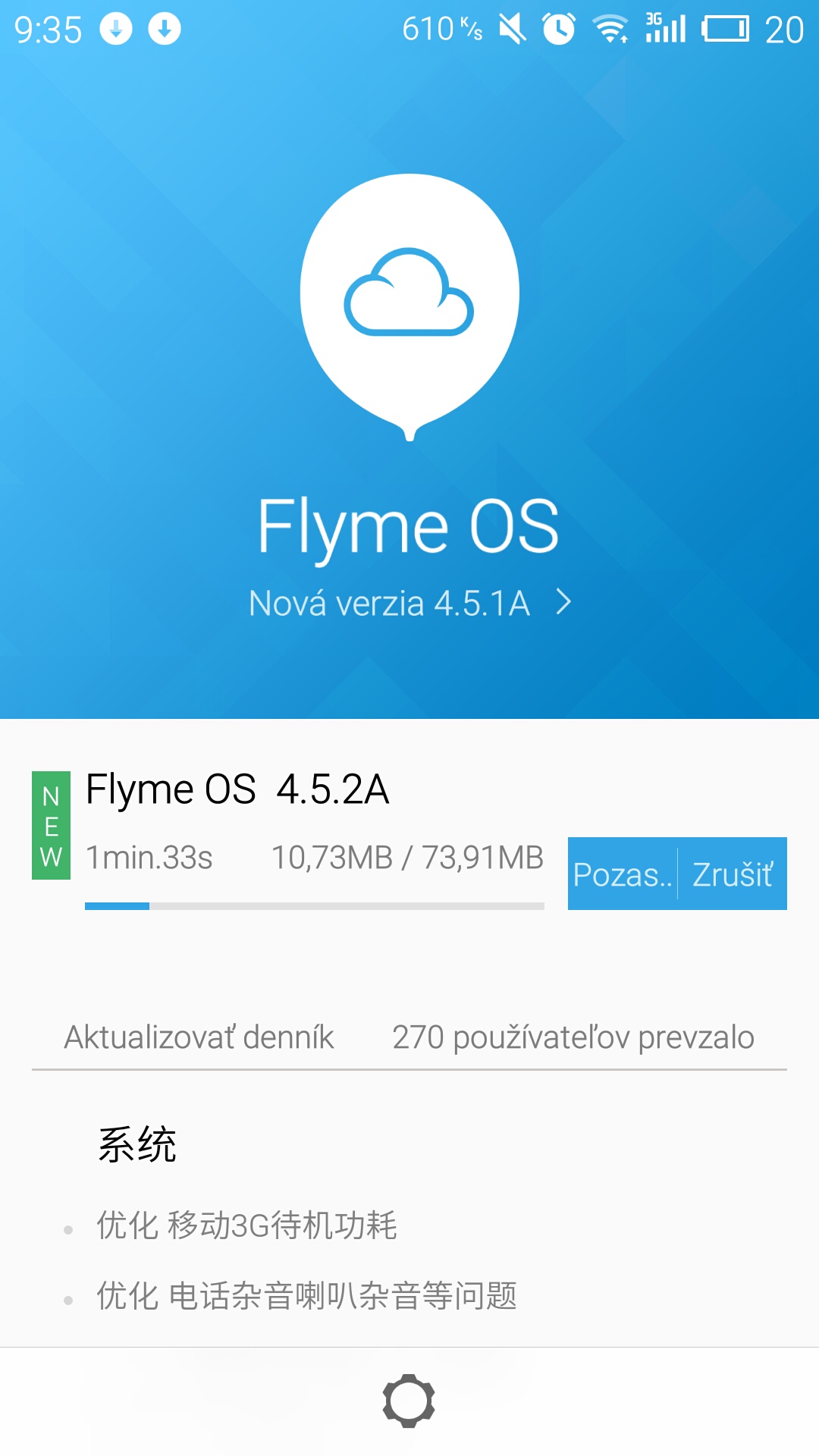
Task: Pause the update download with Pozas..
Action: [x=622, y=874]
